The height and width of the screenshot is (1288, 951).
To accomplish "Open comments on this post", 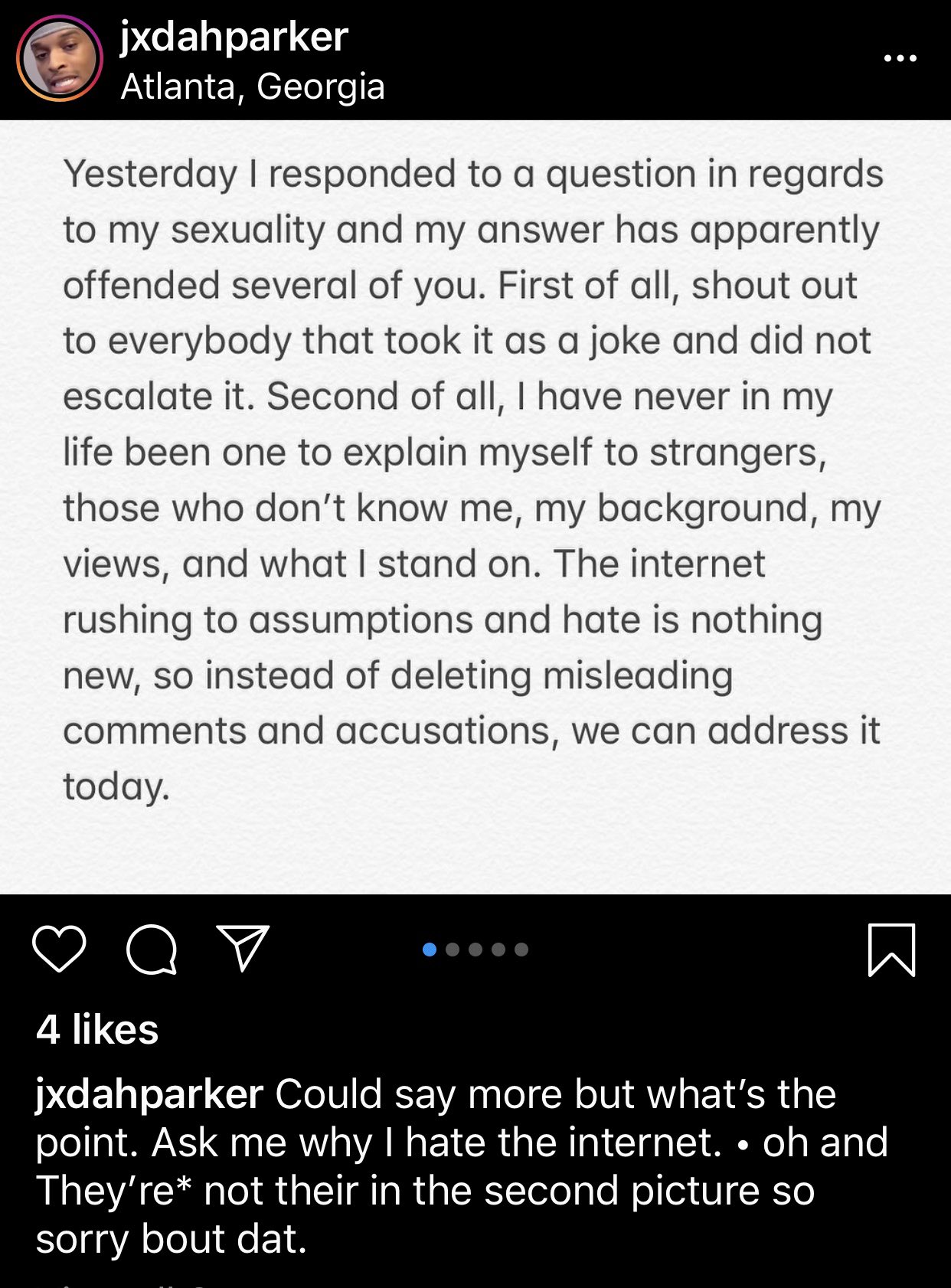I will point(152,950).
